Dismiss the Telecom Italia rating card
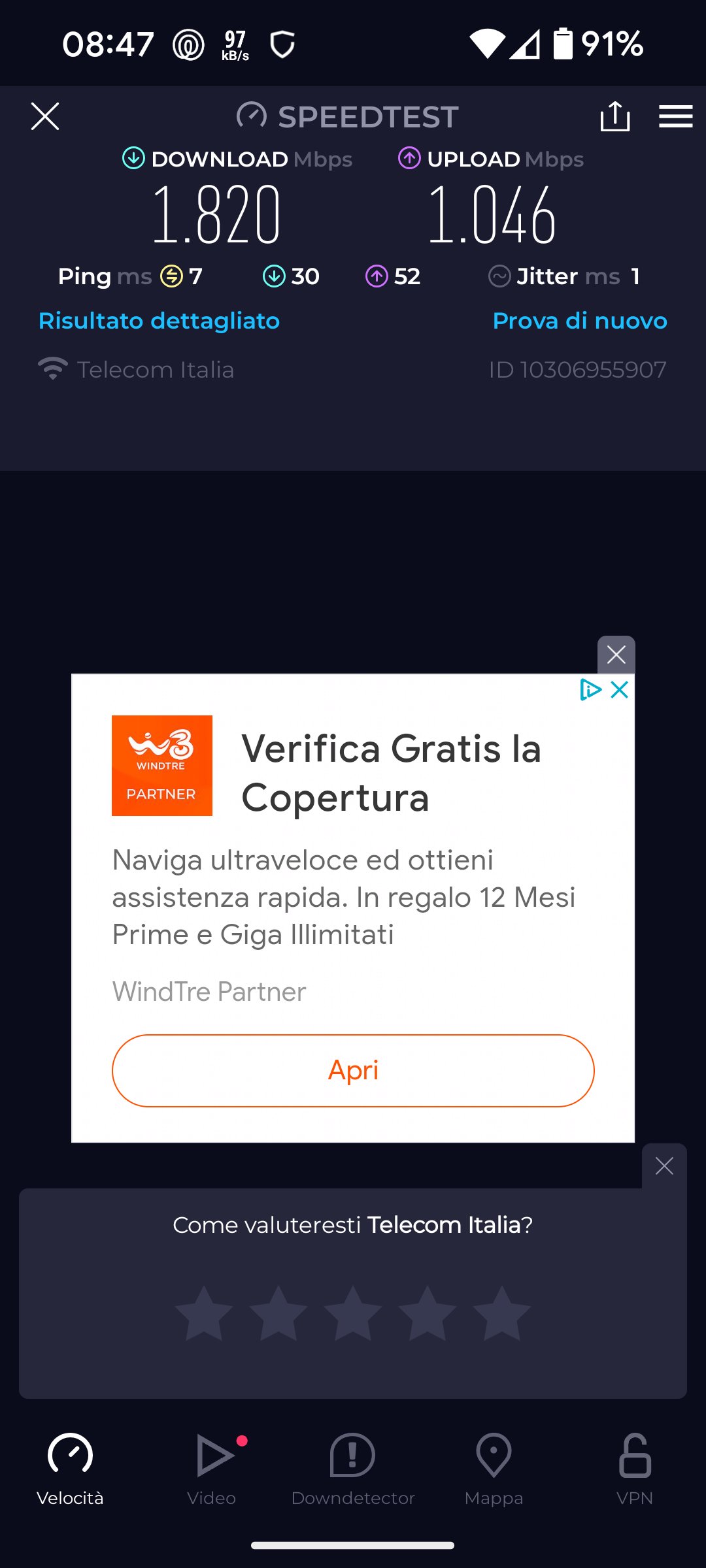 click(664, 1166)
